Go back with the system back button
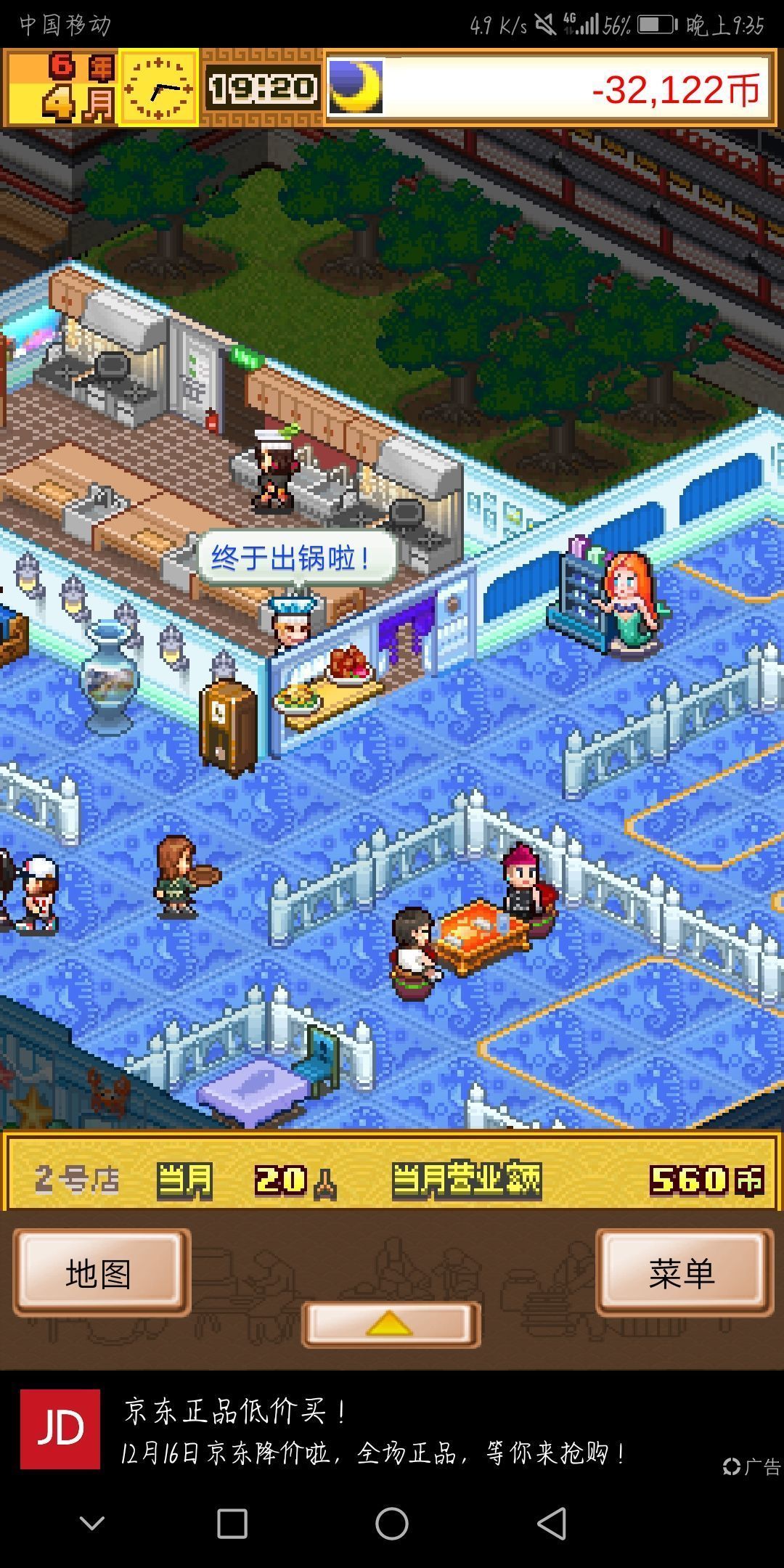Viewport: 784px width, 1568px height. point(552,1523)
